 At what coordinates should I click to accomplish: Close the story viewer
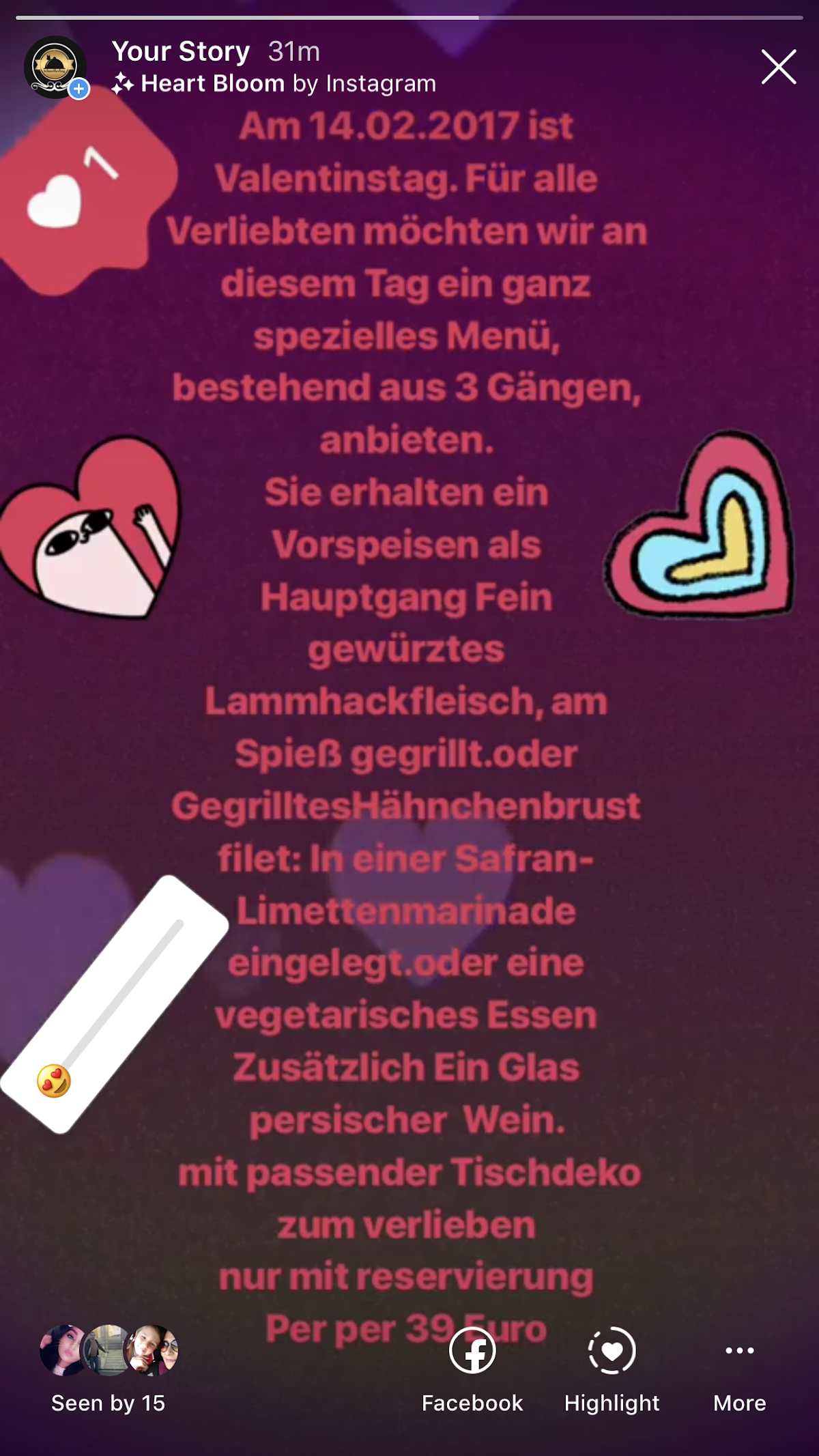[x=779, y=67]
